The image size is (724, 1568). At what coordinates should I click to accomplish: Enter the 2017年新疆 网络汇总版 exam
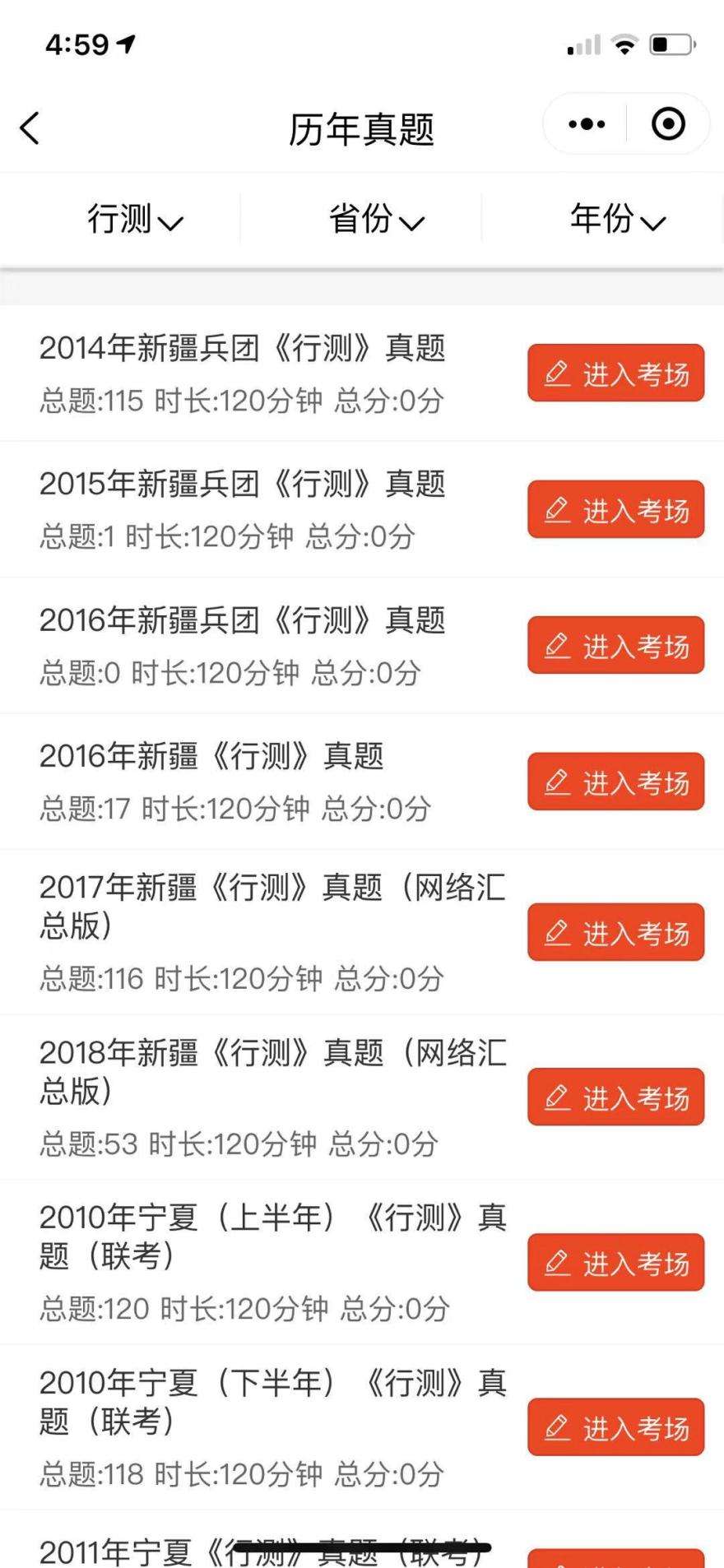tap(616, 932)
